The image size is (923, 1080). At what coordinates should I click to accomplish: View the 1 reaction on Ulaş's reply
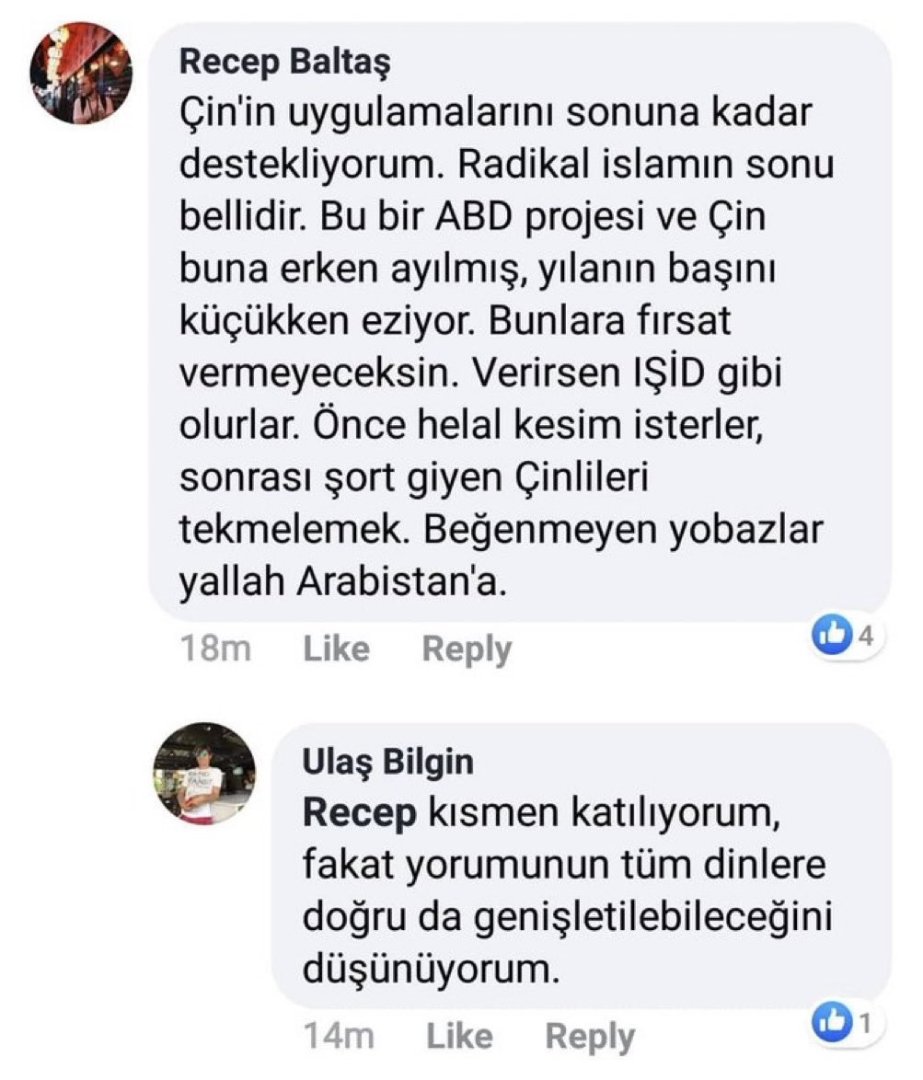847,1022
